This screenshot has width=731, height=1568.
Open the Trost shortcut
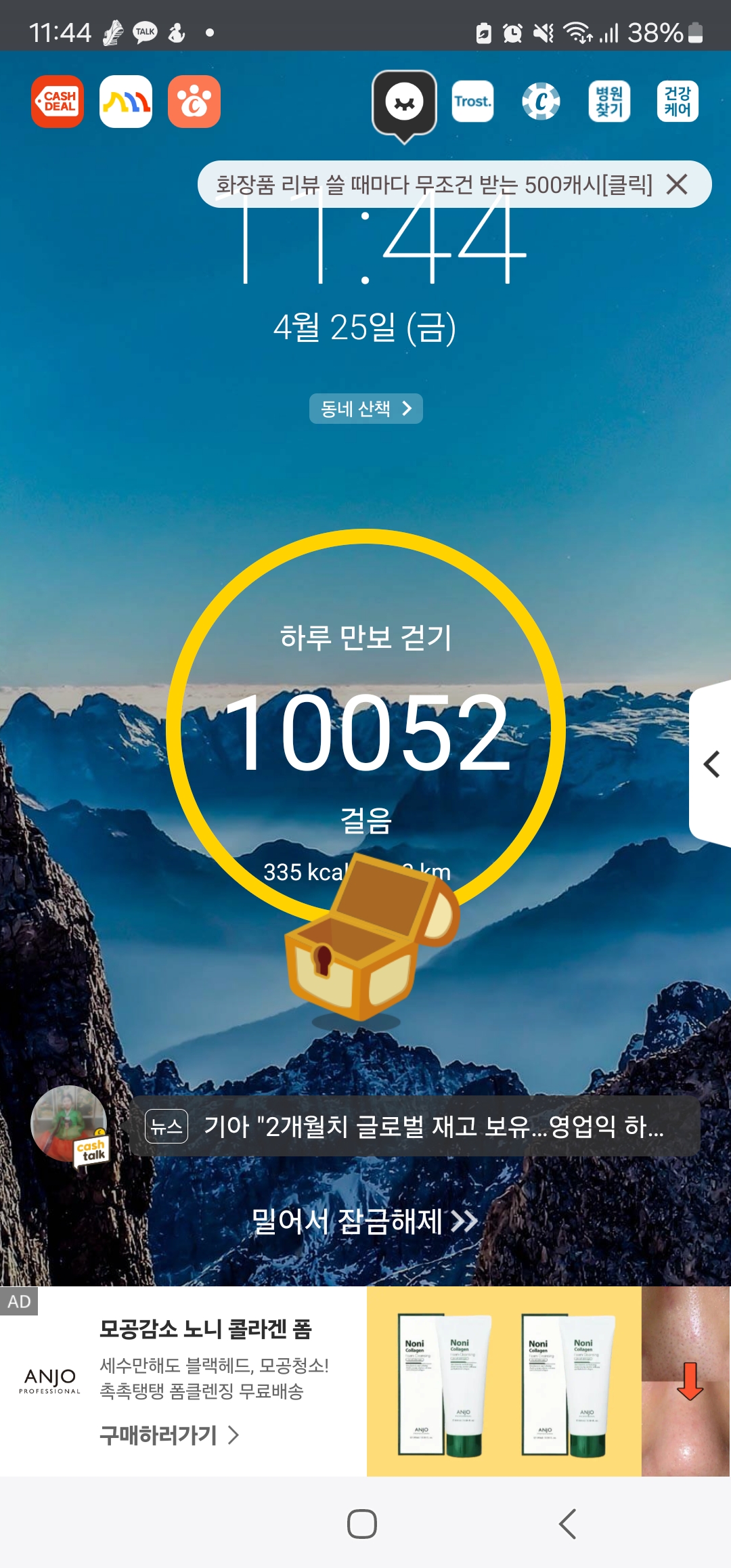coord(472,102)
